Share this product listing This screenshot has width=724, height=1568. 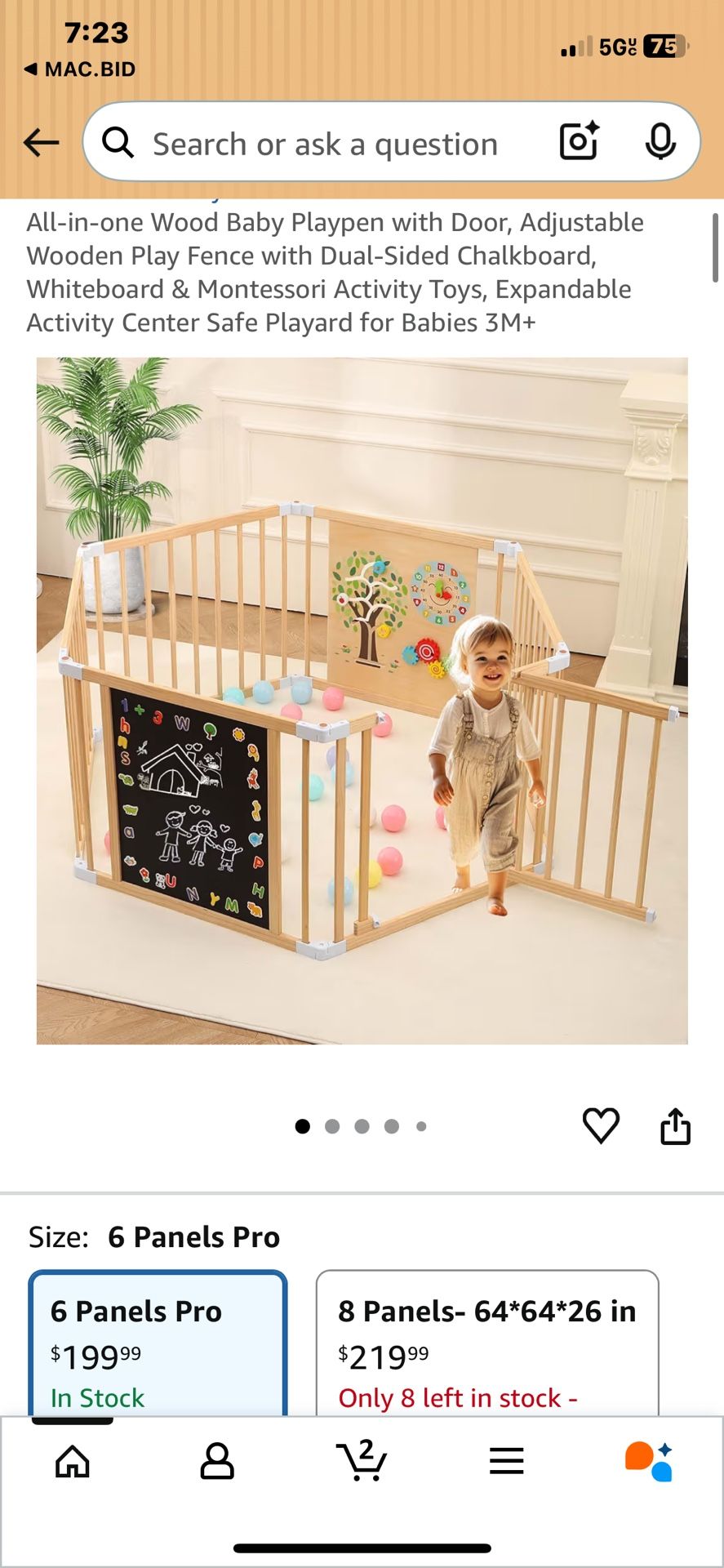tap(675, 1126)
